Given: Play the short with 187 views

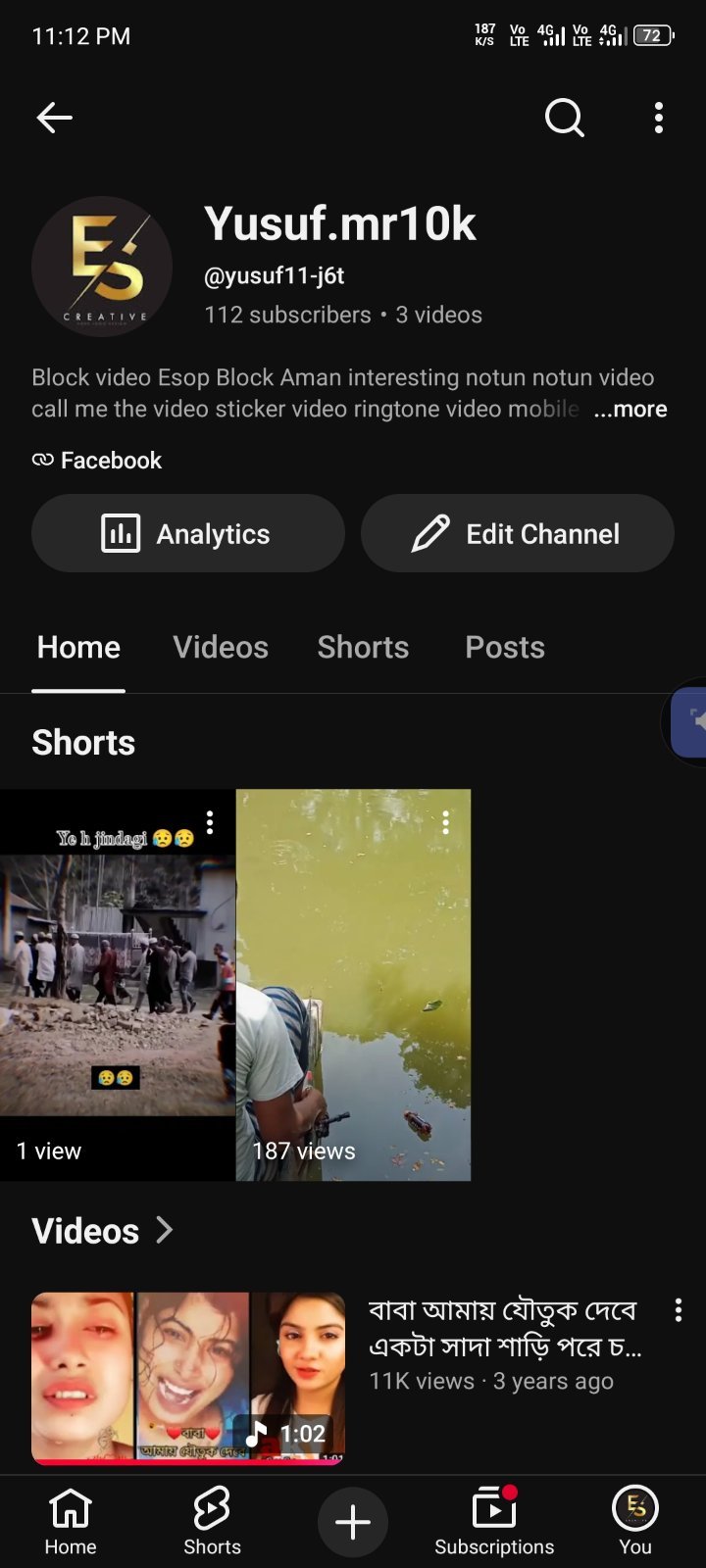Looking at the screenshot, I should click(x=353, y=984).
